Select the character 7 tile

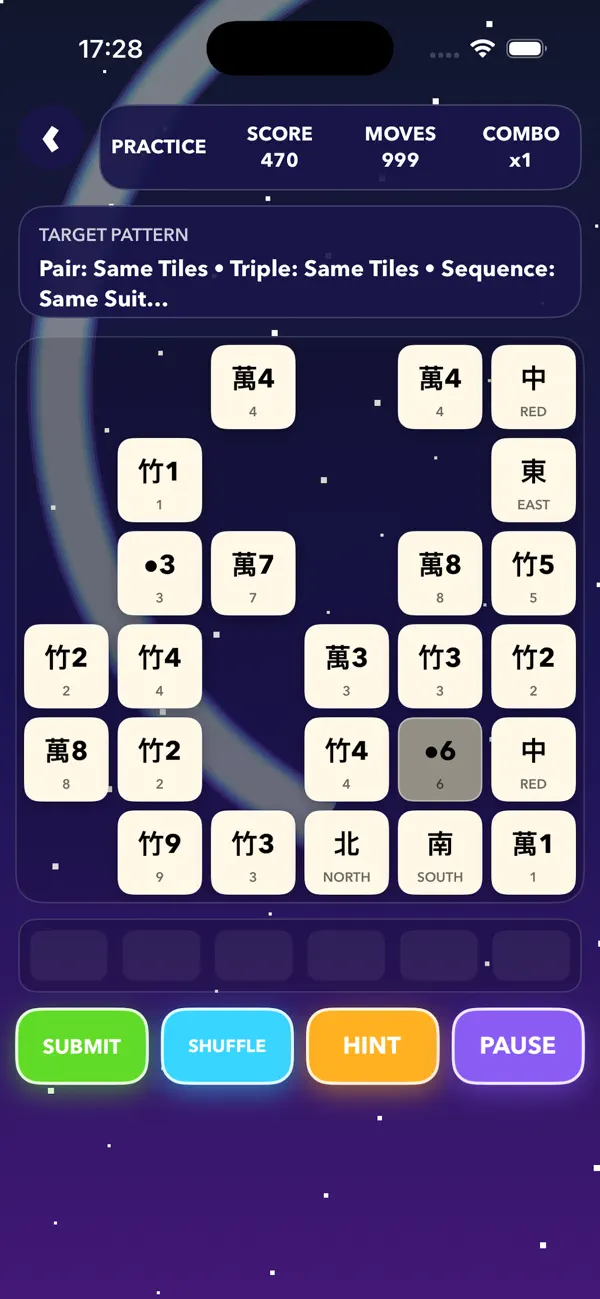point(253,573)
